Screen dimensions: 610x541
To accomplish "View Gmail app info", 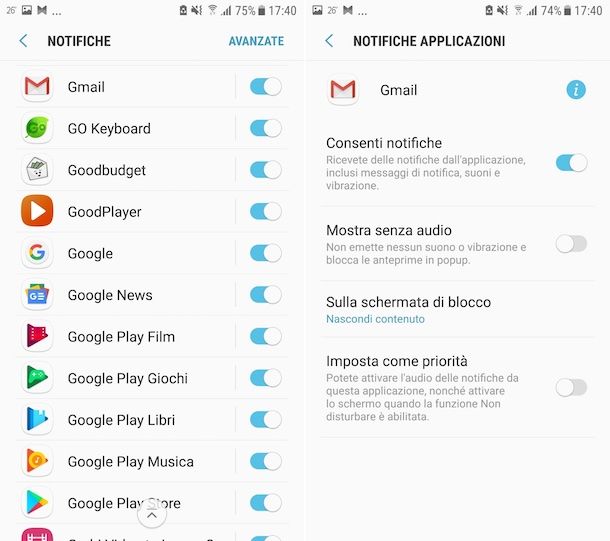I will click(576, 90).
